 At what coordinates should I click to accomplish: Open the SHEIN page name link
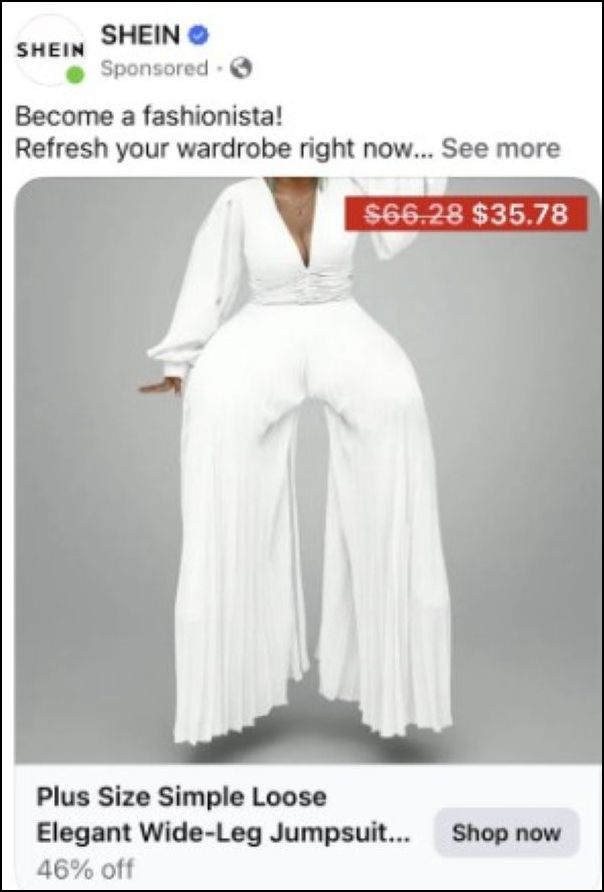pyautogui.click(x=140, y=35)
